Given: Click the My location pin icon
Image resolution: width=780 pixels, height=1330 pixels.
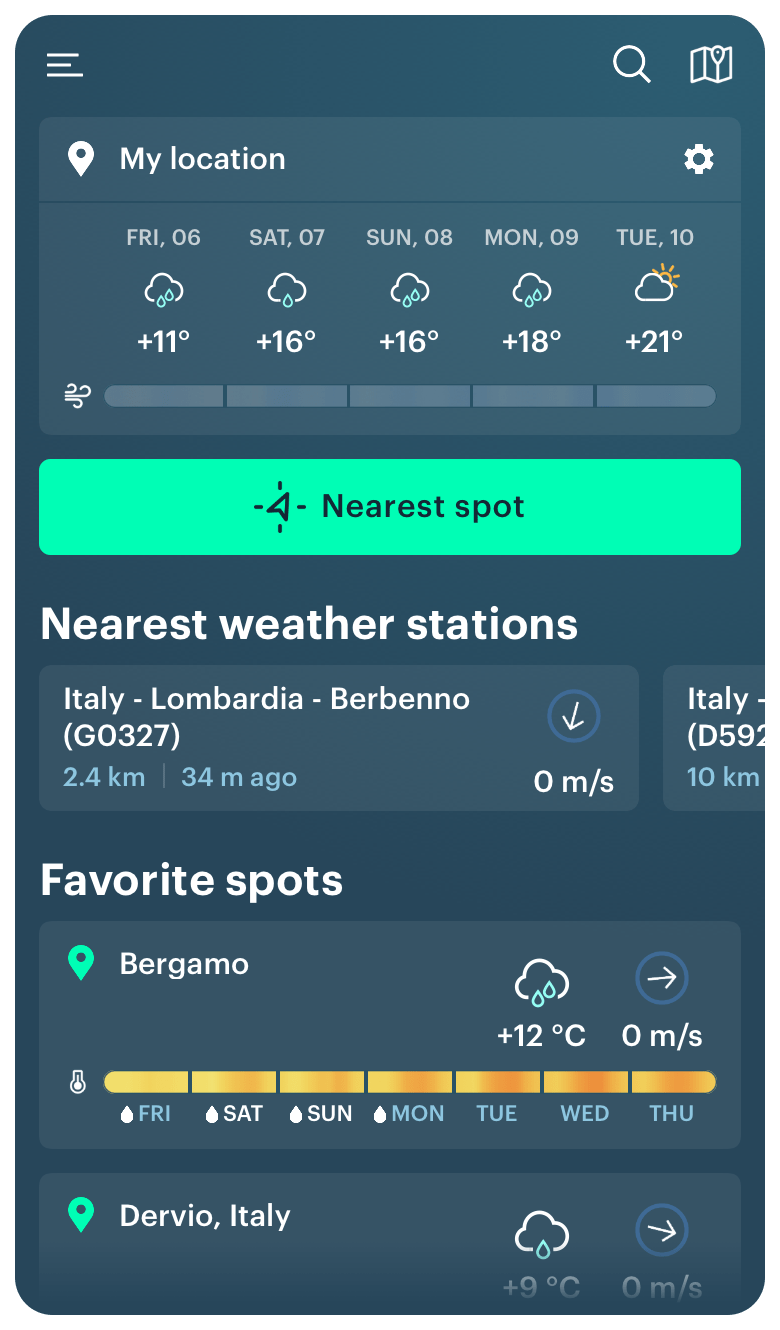Looking at the screenshot, I should coord(81,159).
